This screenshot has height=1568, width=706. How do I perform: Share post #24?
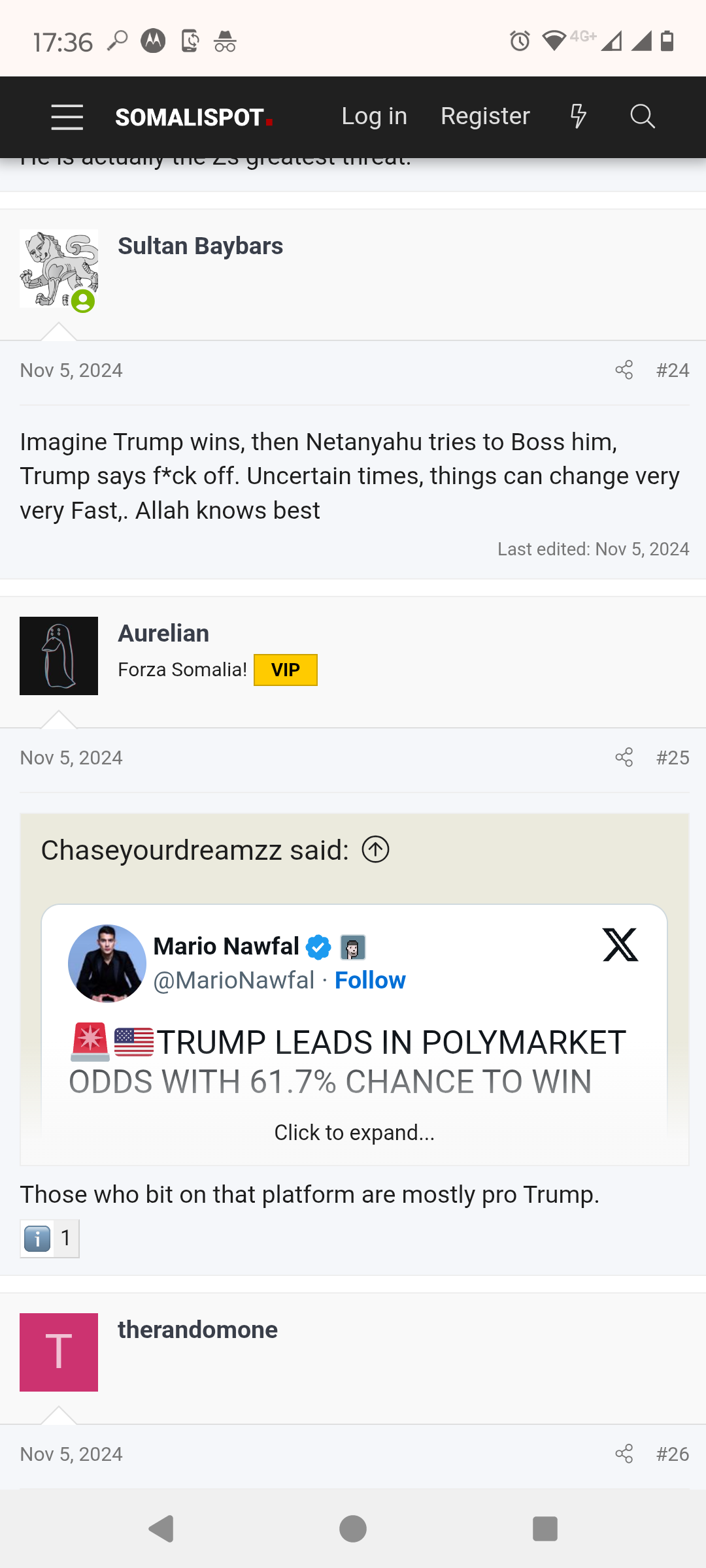(624, 370)
